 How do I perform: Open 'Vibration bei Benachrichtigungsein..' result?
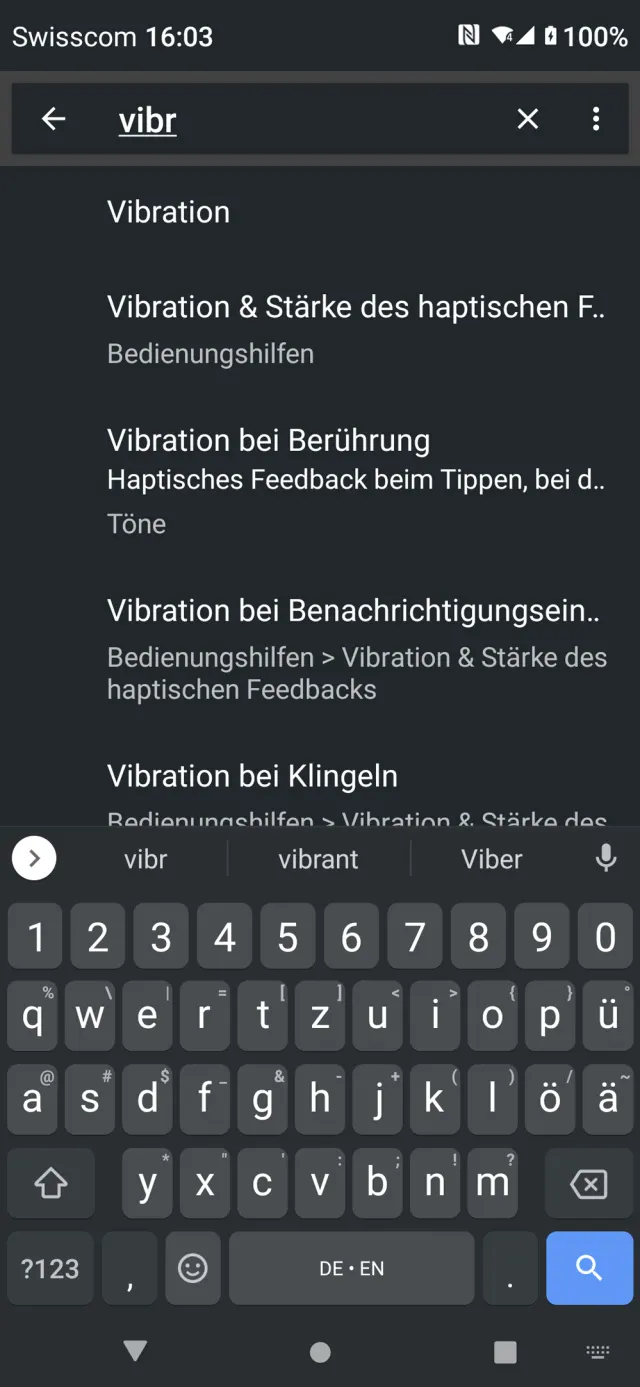coord(355,648)
